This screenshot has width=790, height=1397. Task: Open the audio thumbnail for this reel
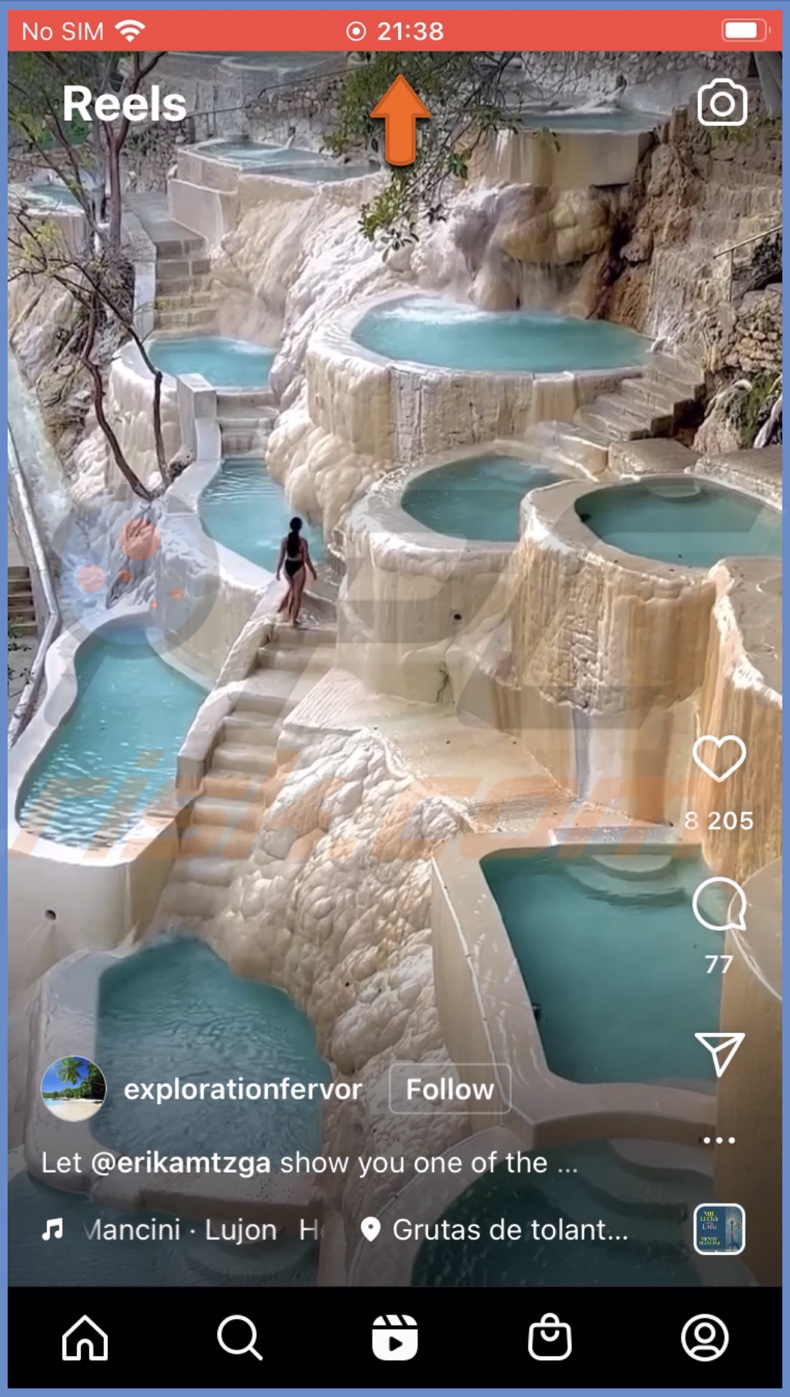pos(719,1229)
